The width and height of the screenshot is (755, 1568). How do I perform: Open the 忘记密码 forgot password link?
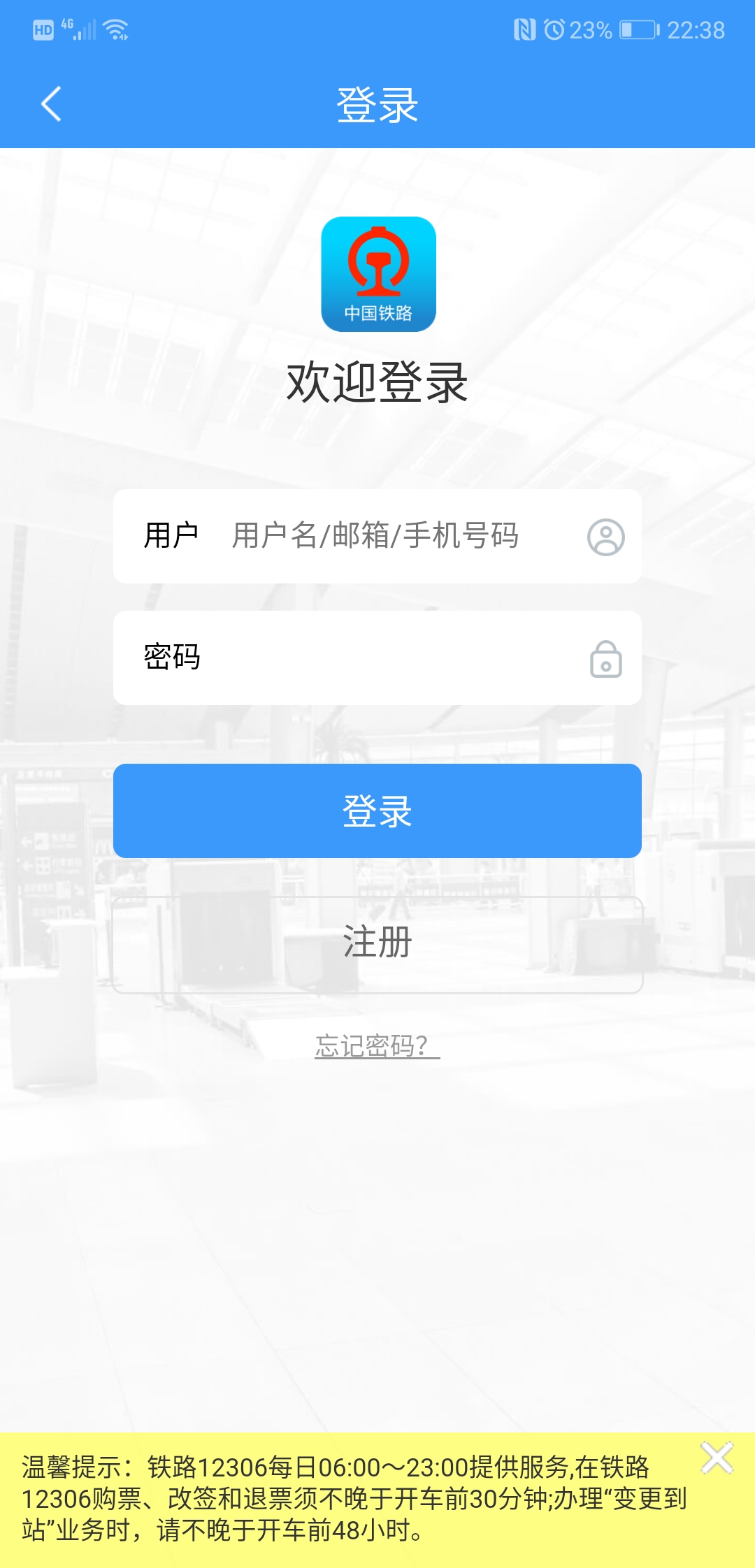pyautogui.click(x=377, y=1046)
